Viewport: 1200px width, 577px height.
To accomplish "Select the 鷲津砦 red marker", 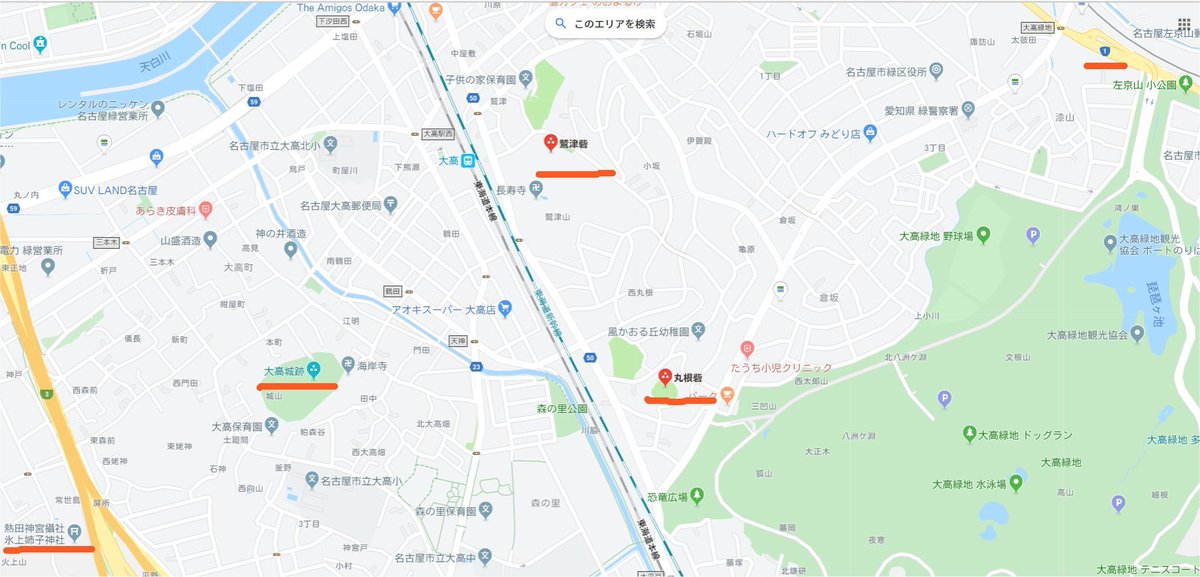I will pos(550,144).
